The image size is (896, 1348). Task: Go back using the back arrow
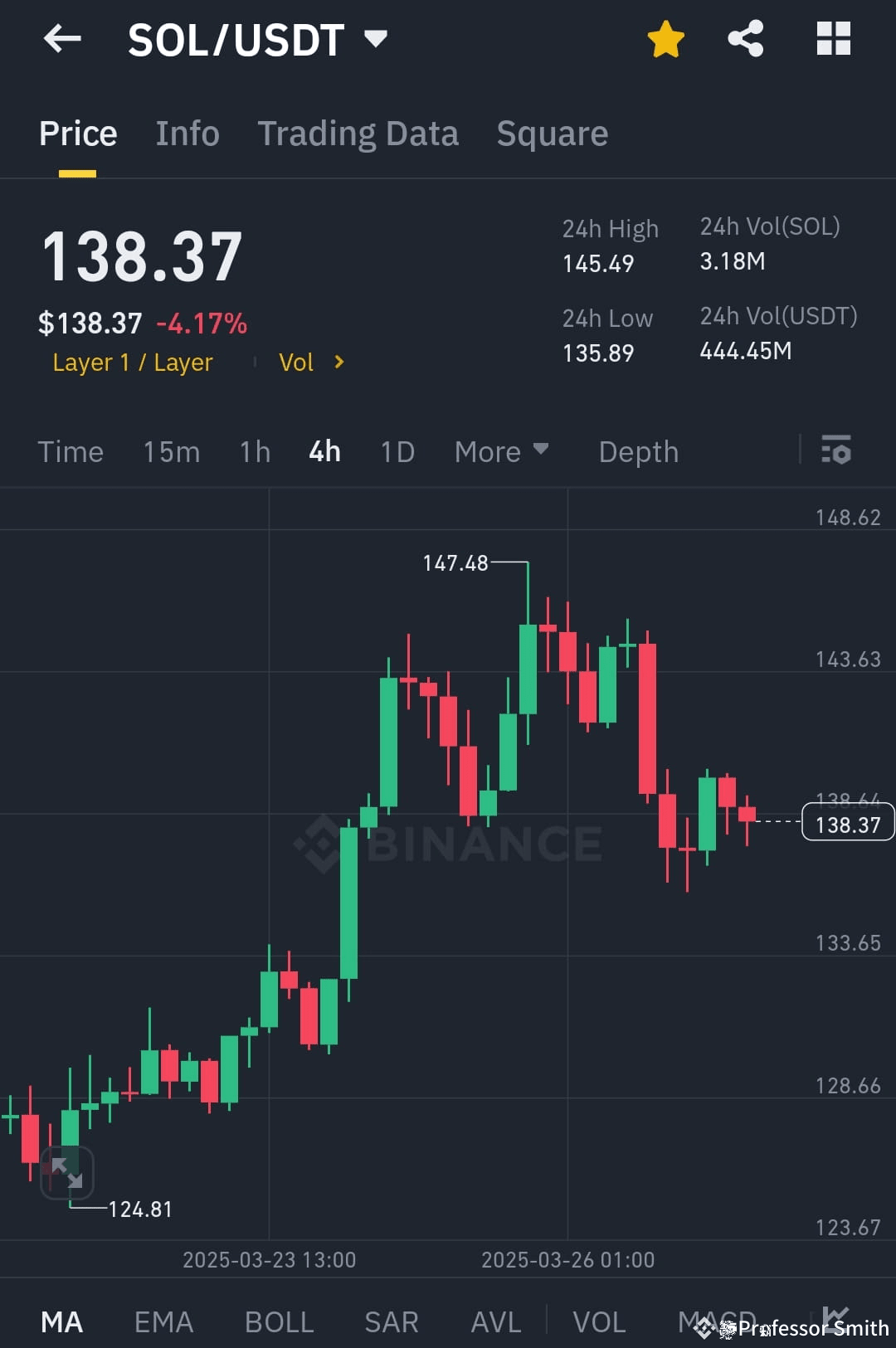[x=62, y=38]
